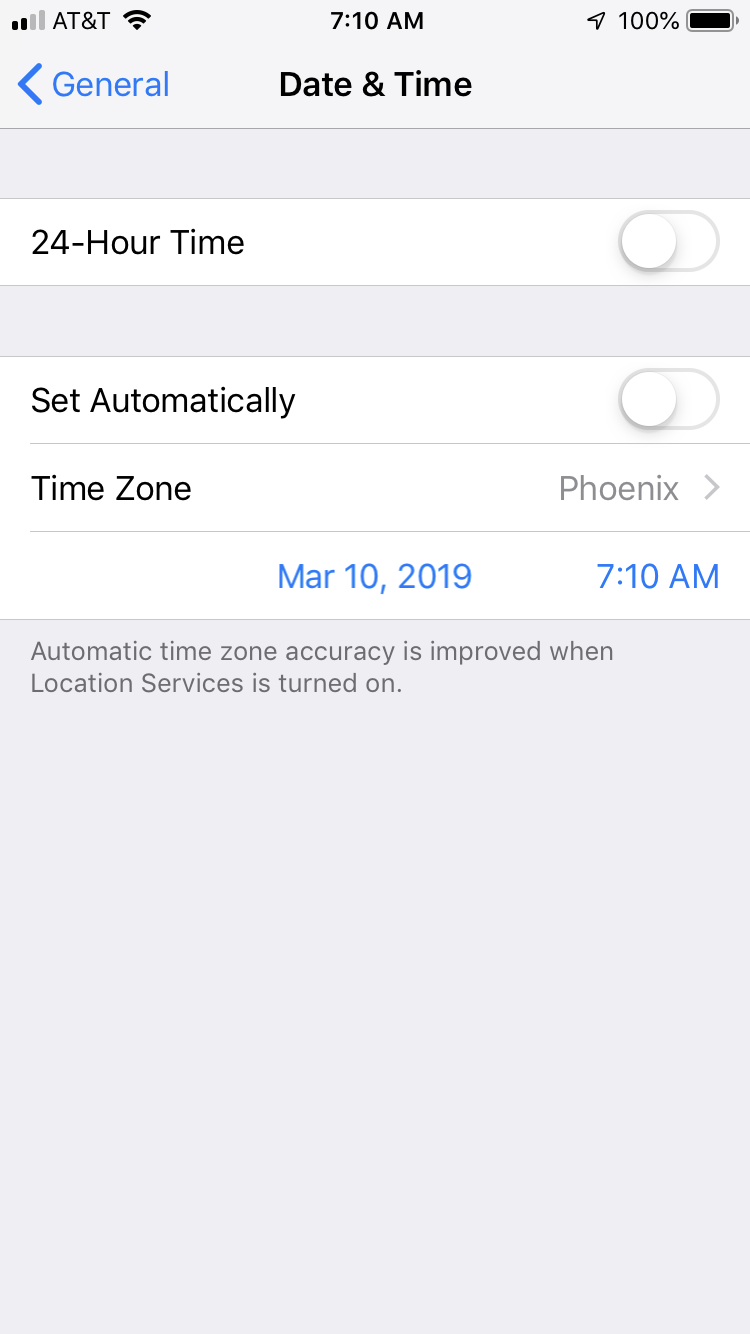Enable the 24-Hour Time switch
Viewport: 750px width, 1334px height.
(669, 242)
